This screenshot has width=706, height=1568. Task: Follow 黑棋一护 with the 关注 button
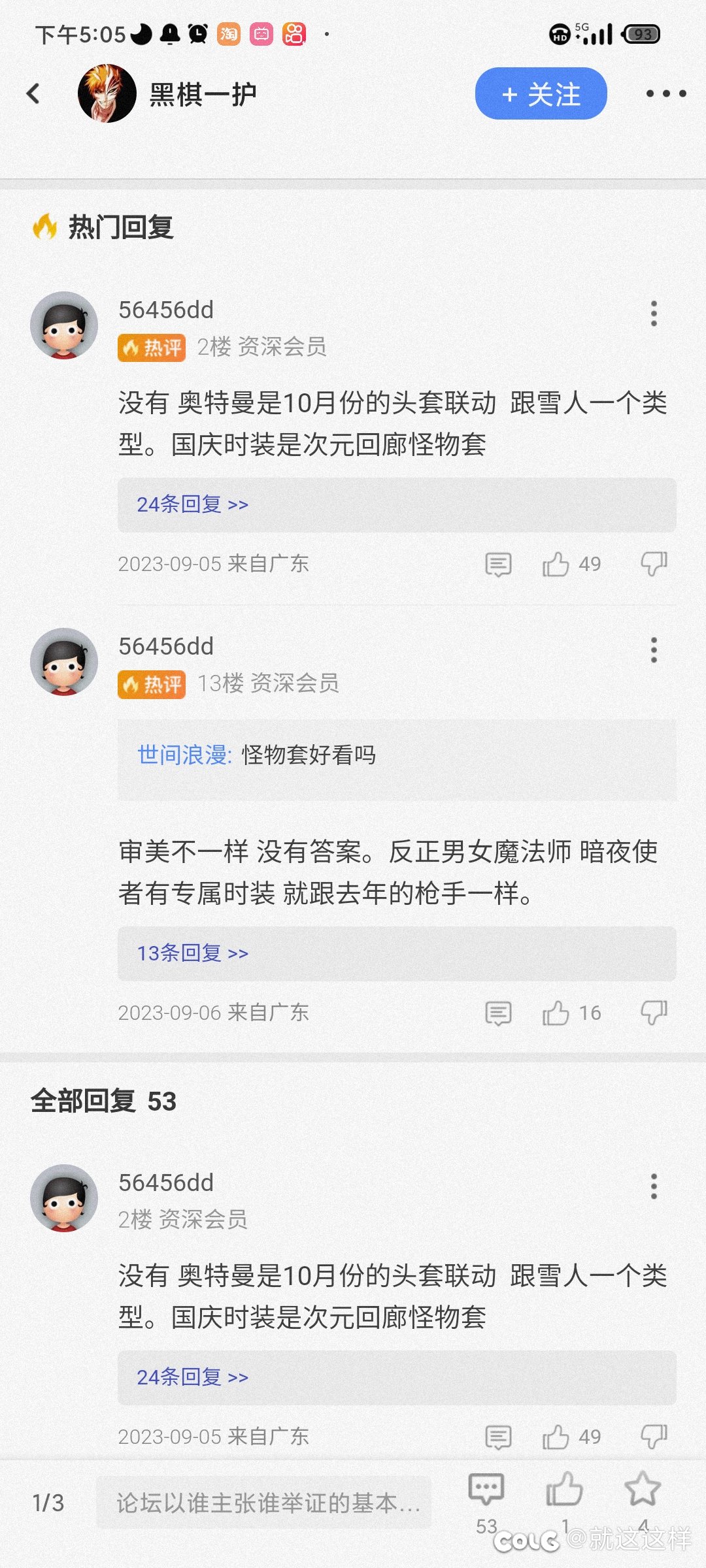point(541,93)
